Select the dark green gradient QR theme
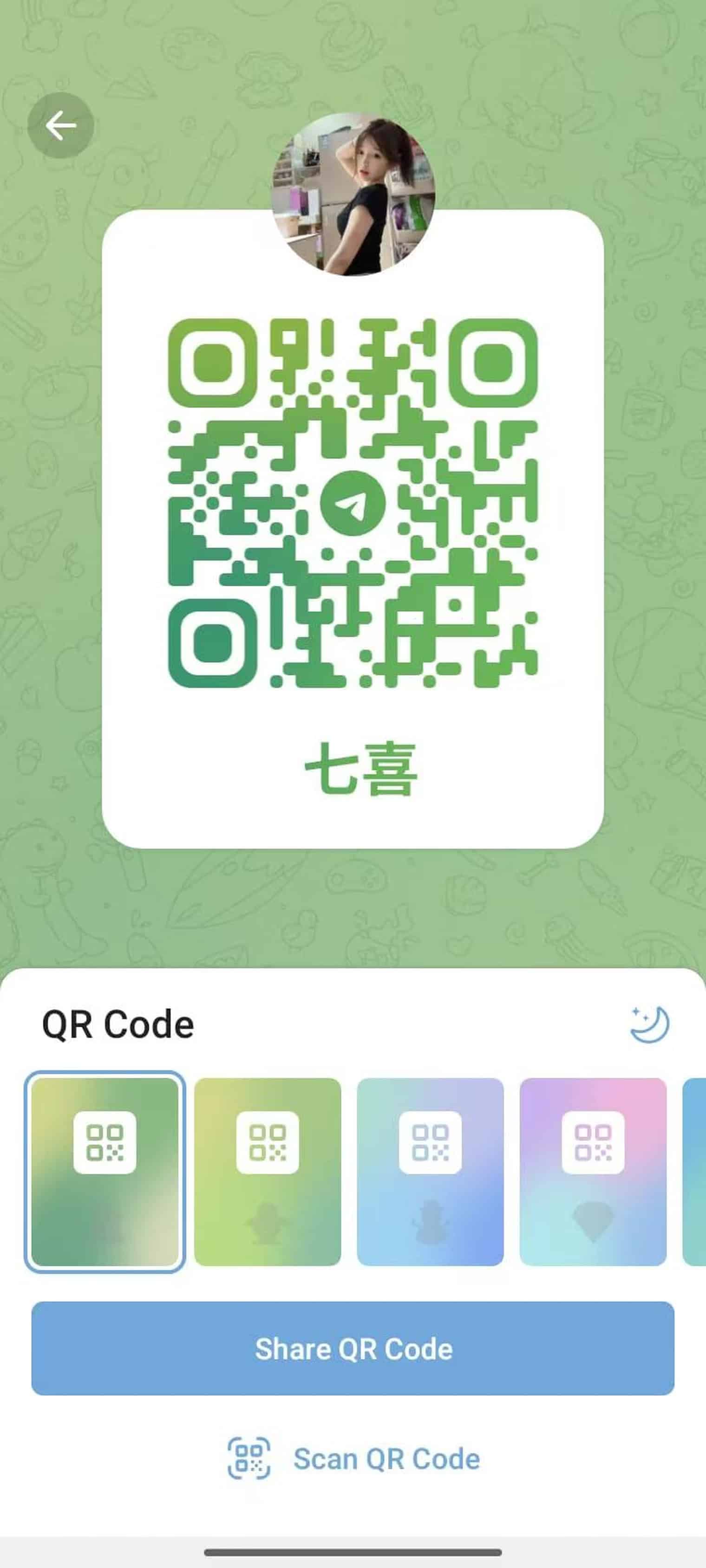This screenshot has height=1568, width=706. click(105, 1172)
